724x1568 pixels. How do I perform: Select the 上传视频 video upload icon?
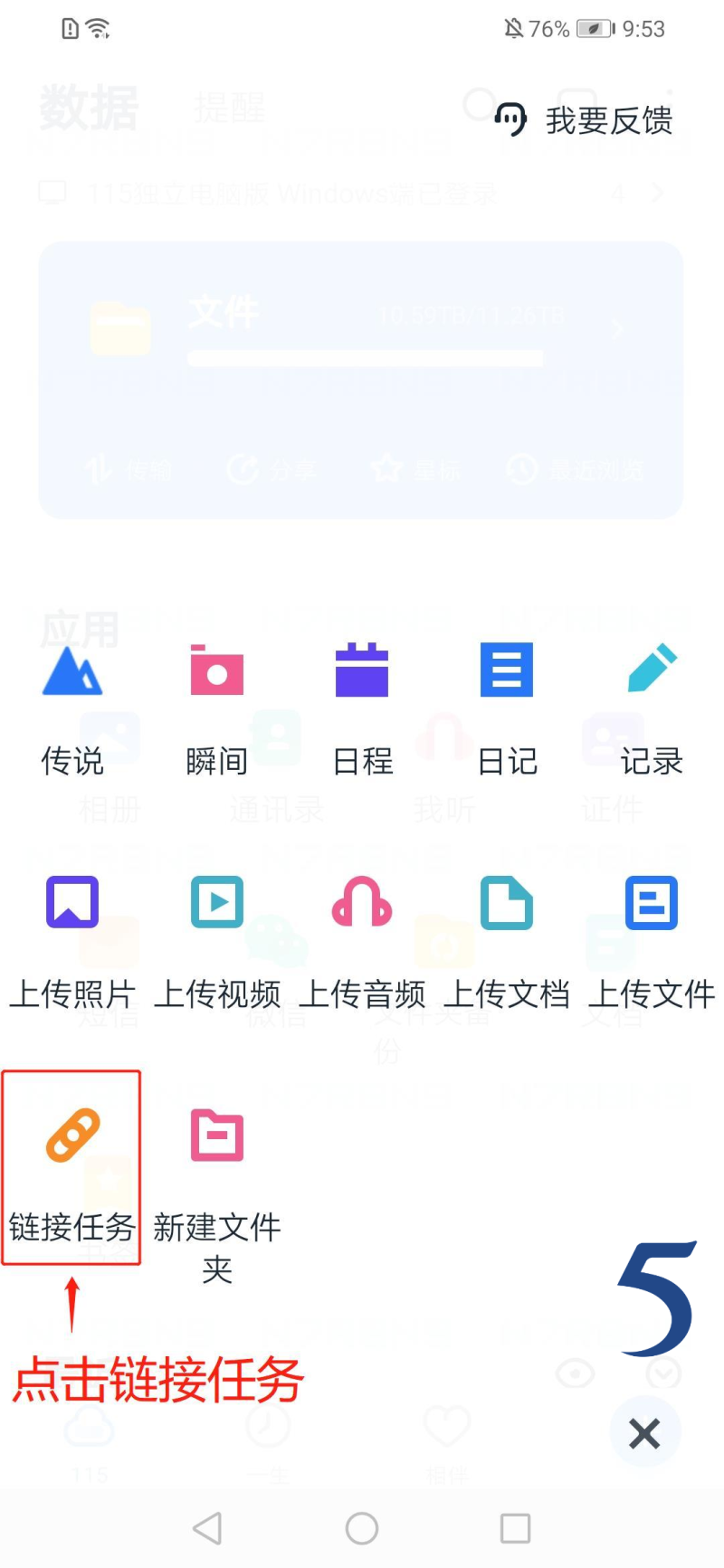(x=216, y=902)
